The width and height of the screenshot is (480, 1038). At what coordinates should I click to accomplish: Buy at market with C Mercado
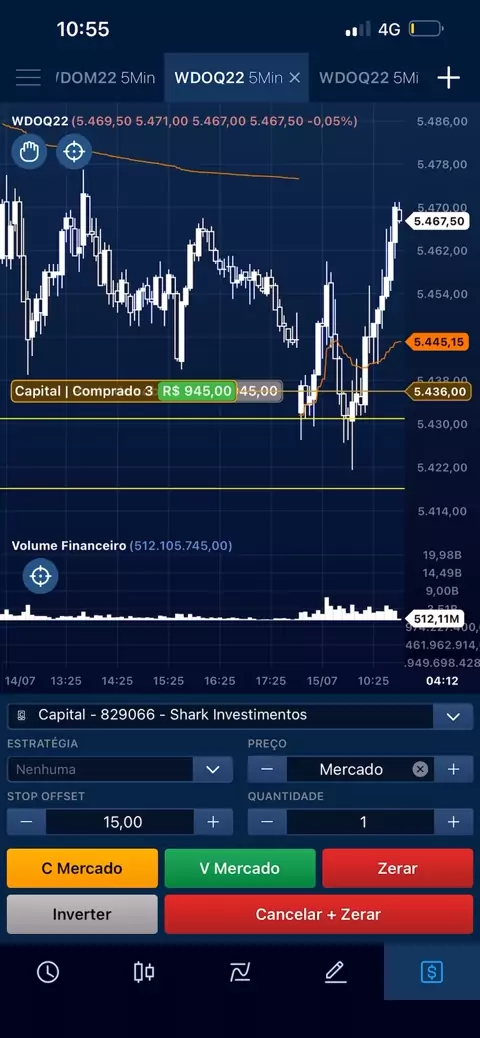(x=82, y=868)
